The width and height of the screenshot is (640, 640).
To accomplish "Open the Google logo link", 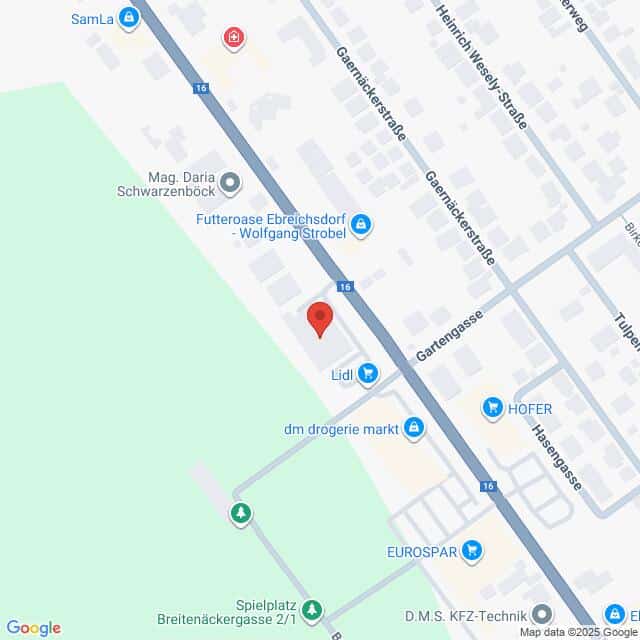I will (33, 627).
